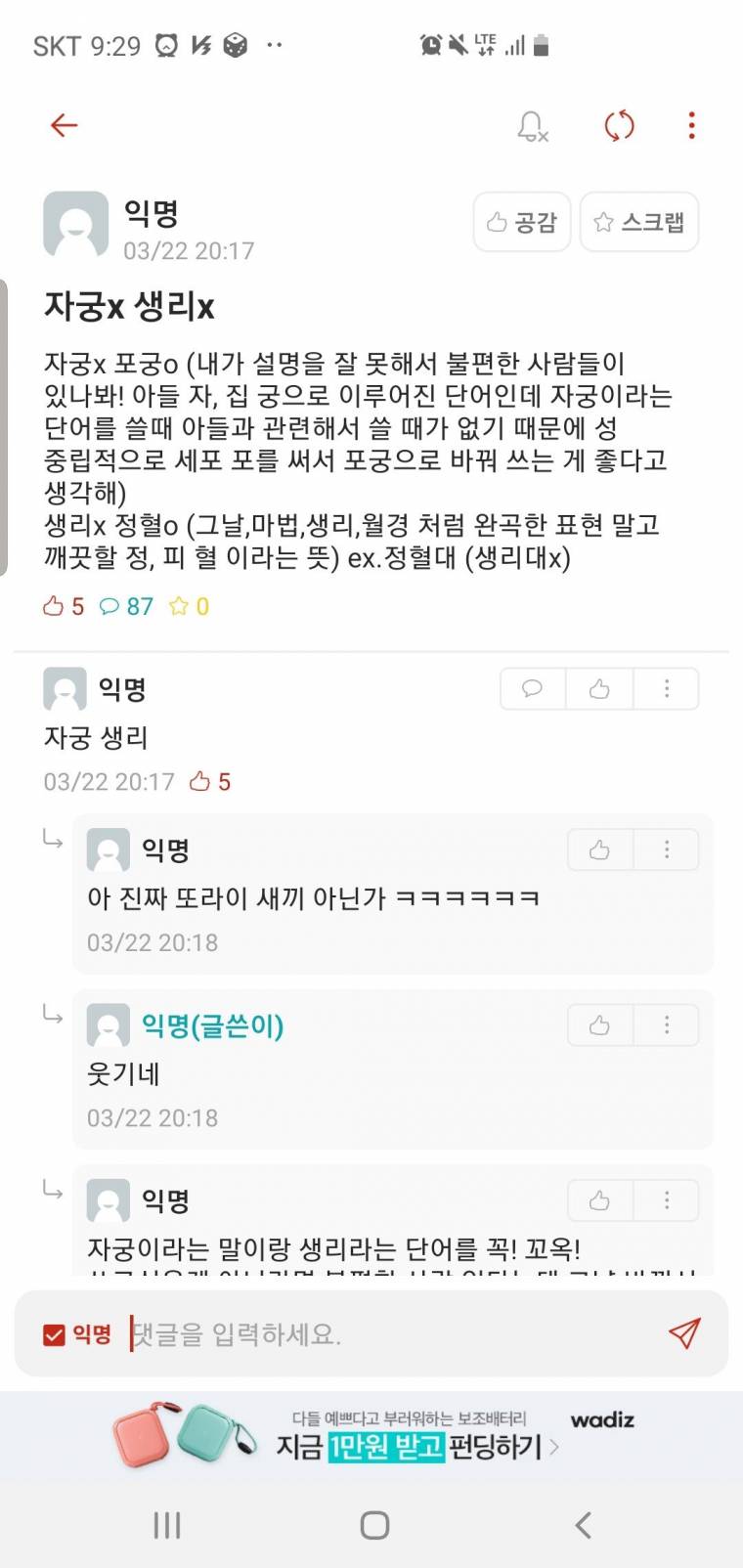The height and width of the screenshot is (1568, 743).
Task: Open more options for the '자궁 생리' comment
Action: coord(667,689)
